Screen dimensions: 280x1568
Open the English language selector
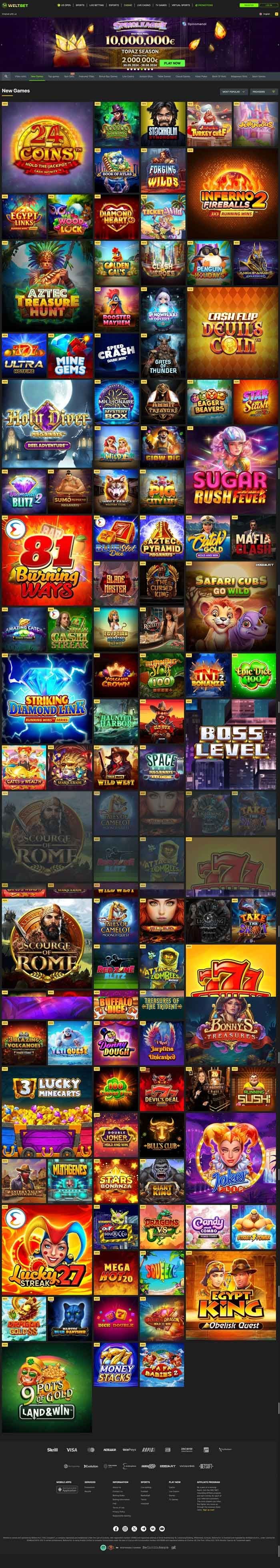265,14
